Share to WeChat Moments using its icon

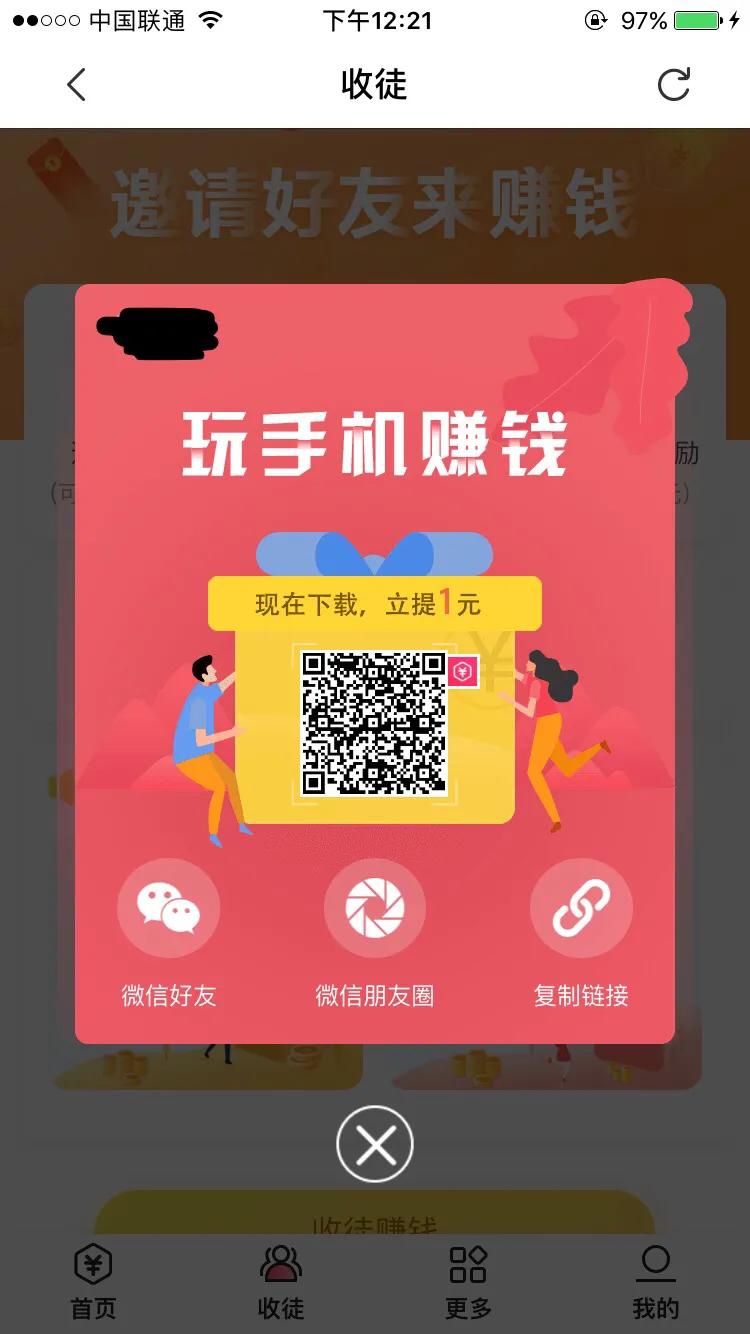coord(374,907)
